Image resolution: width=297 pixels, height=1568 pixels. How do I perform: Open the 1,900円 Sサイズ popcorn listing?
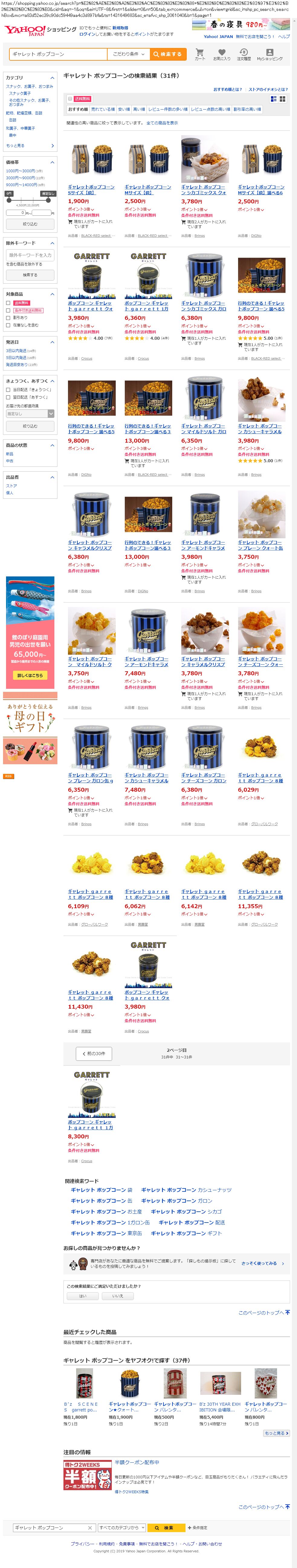[x=91, y=189]
